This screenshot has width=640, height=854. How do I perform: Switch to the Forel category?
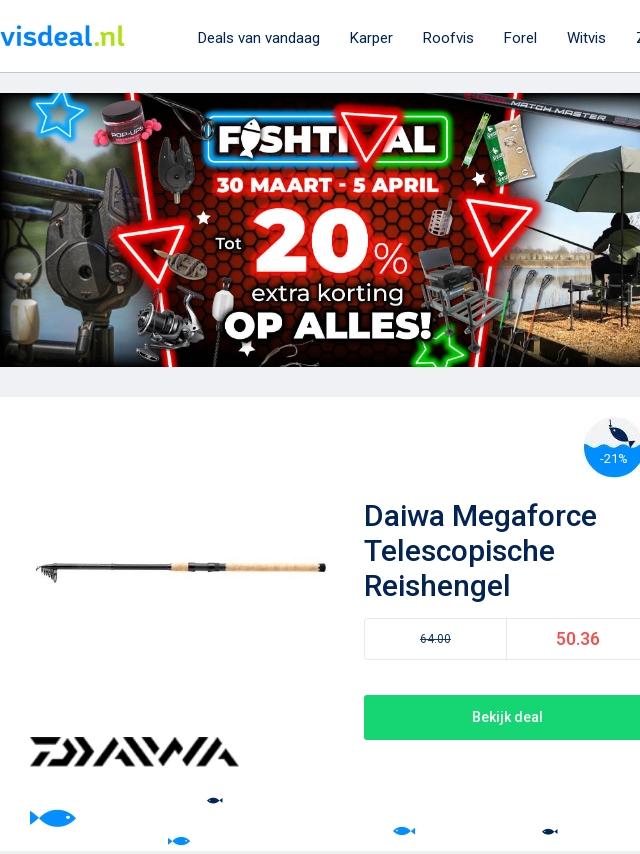point(520,38)
